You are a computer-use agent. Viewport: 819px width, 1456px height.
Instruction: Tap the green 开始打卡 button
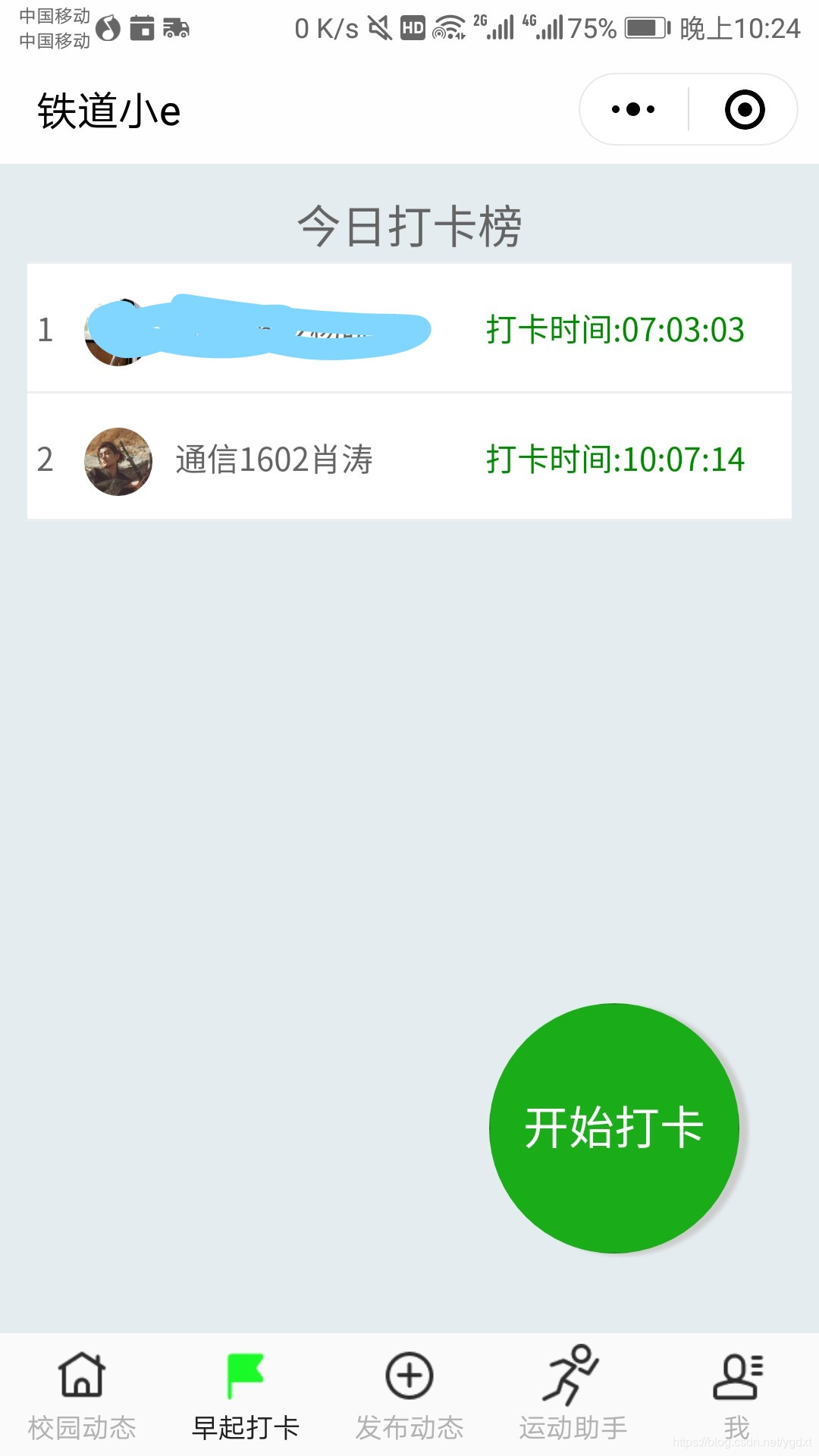click(614, 1128)
